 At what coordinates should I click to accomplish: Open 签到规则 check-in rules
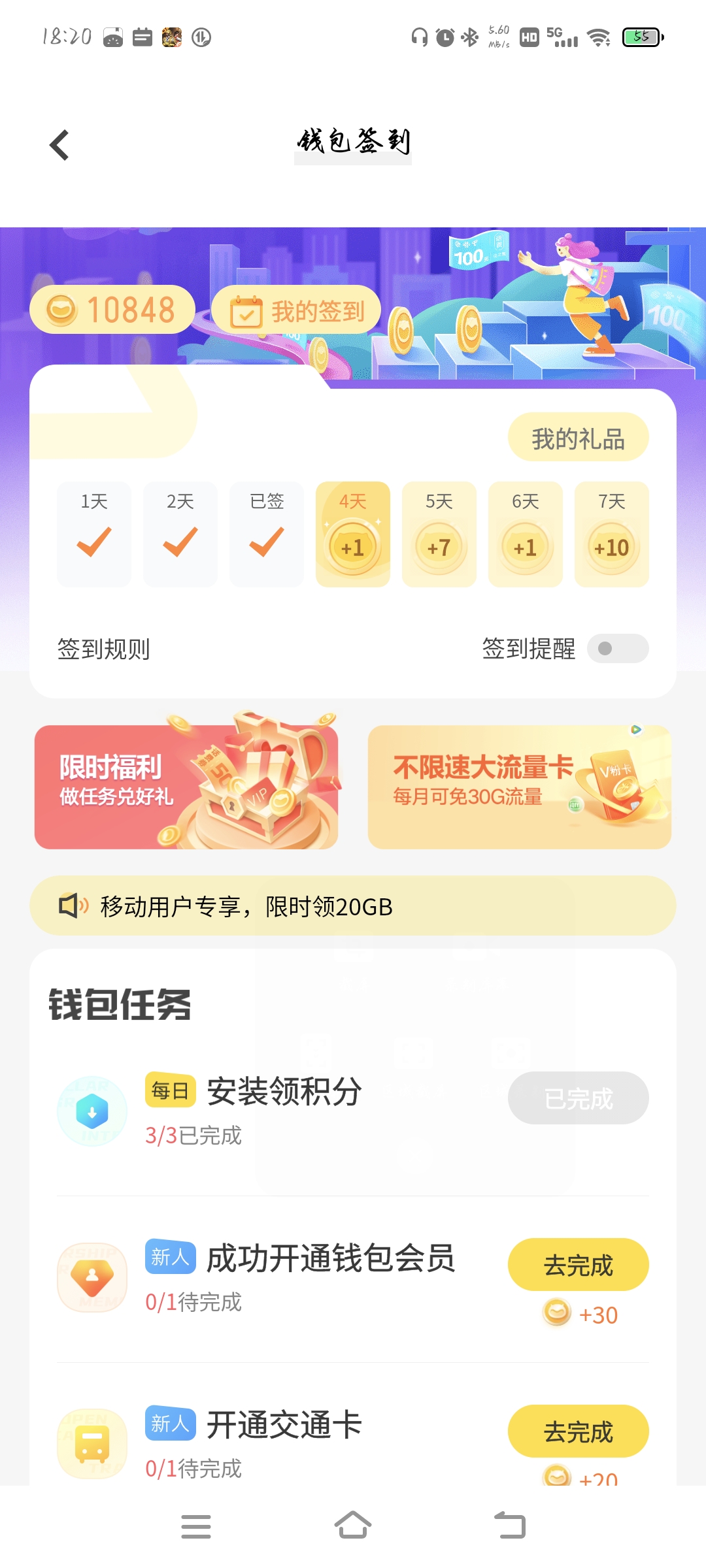click(103, 649)
